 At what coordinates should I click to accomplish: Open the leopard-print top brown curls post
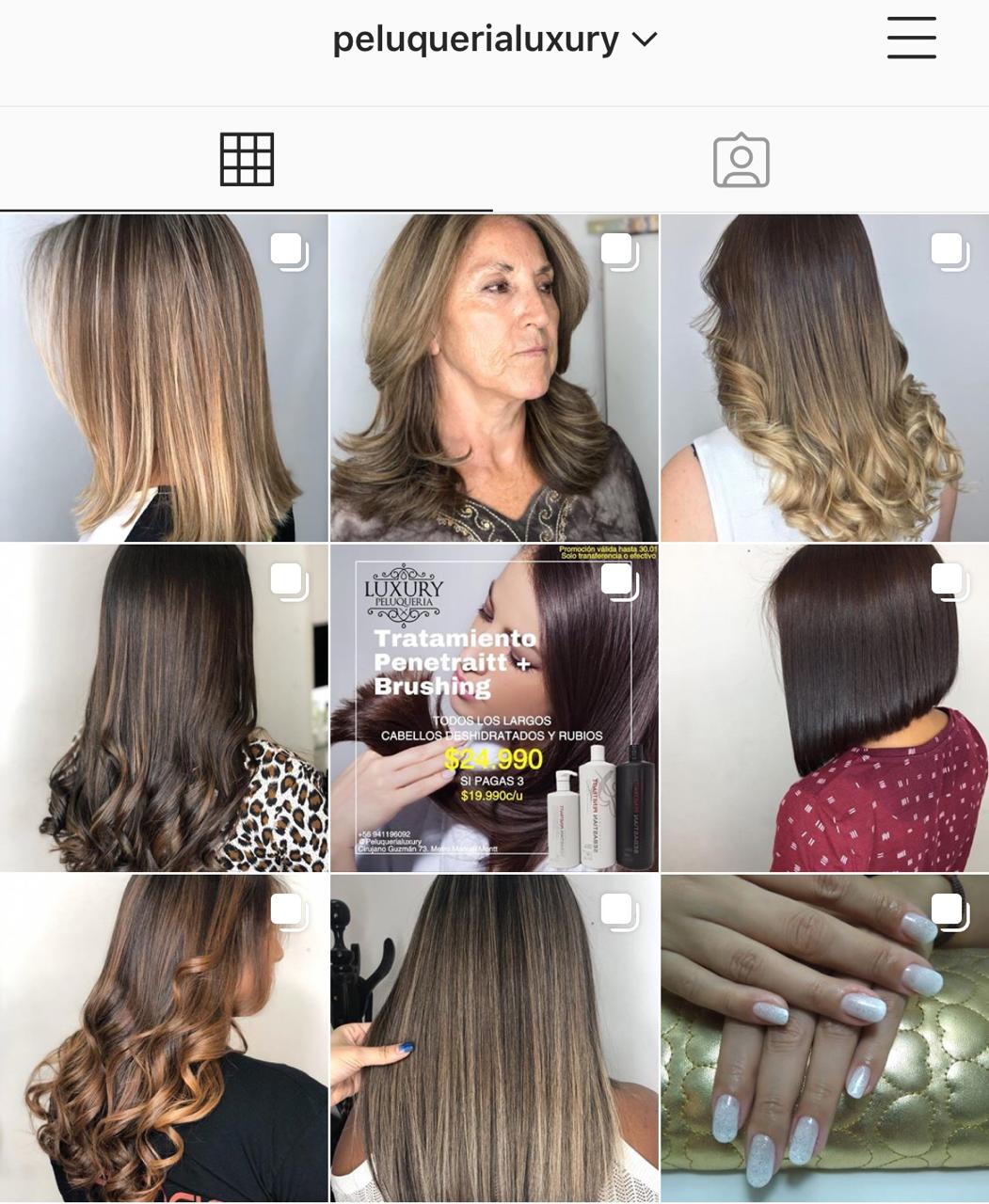(164, 708)
